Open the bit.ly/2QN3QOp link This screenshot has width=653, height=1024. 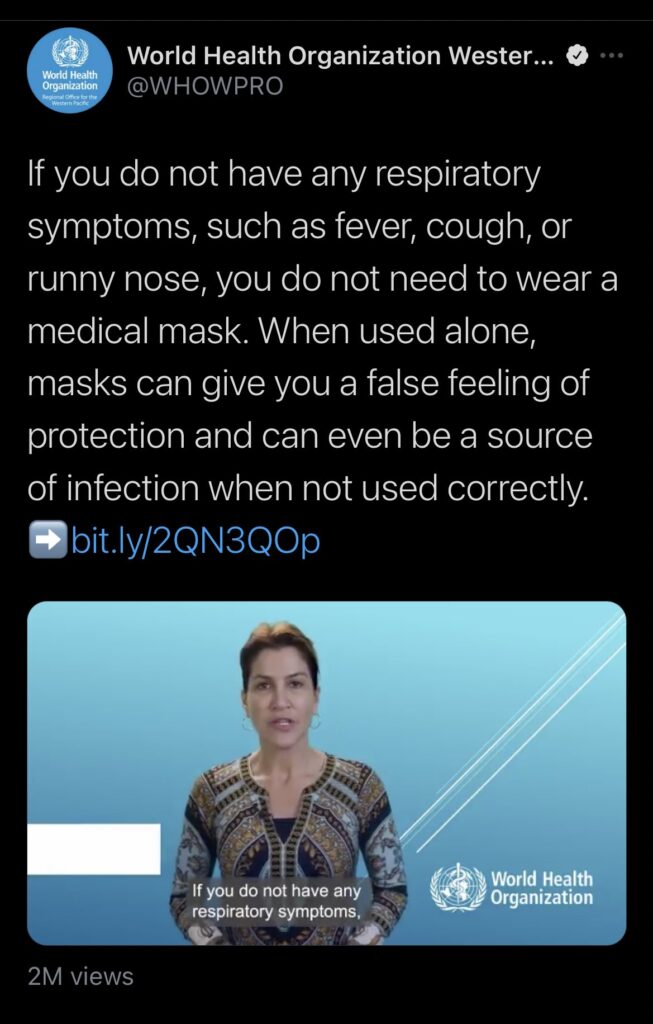click(195, 541)
